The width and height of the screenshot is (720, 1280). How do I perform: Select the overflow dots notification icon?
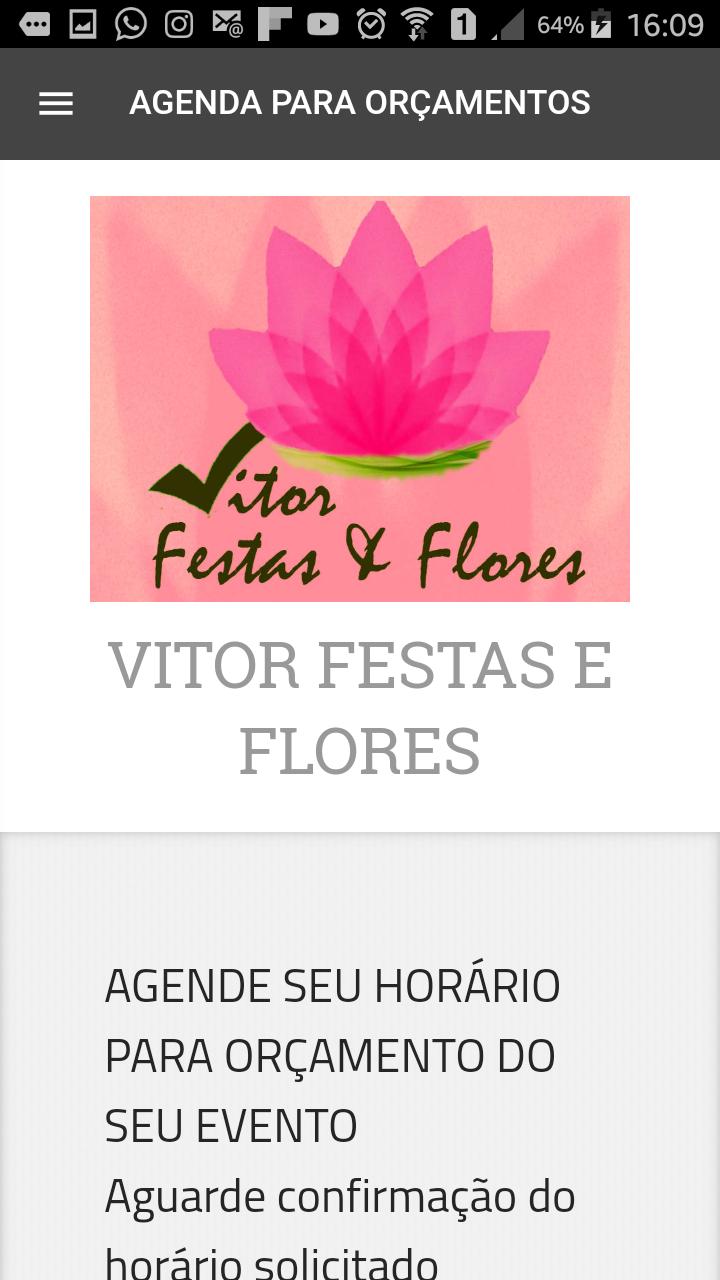pyautogui.click(x=32, y=23)
